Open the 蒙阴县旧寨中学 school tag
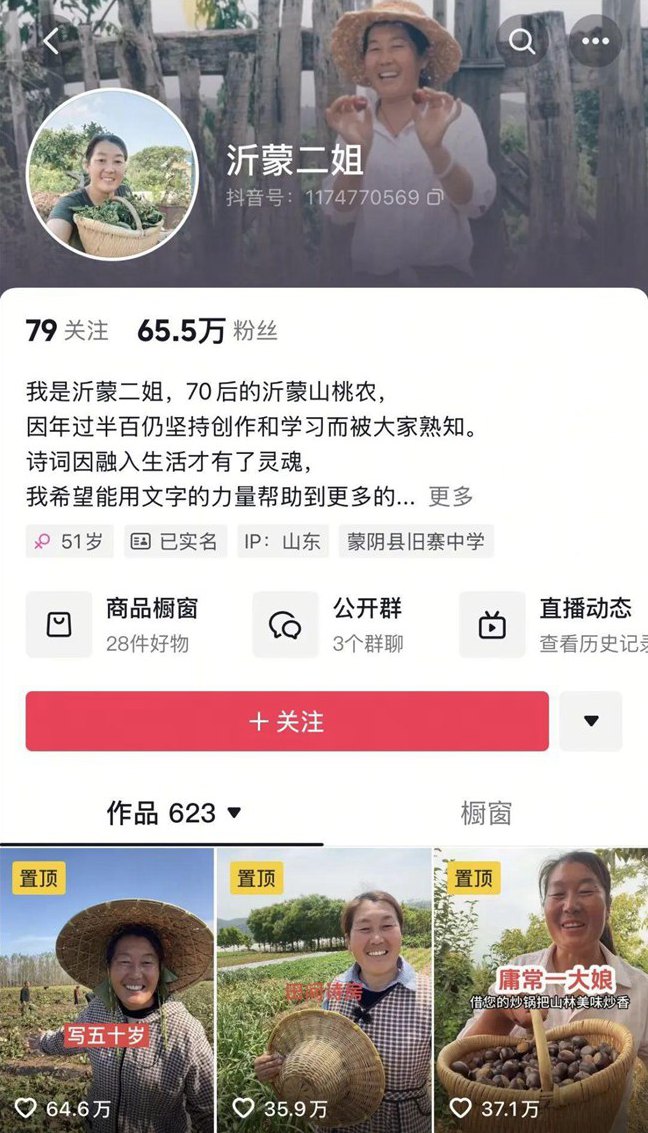The width and height of the screenshot is (648, 1133). coord(416,541)
